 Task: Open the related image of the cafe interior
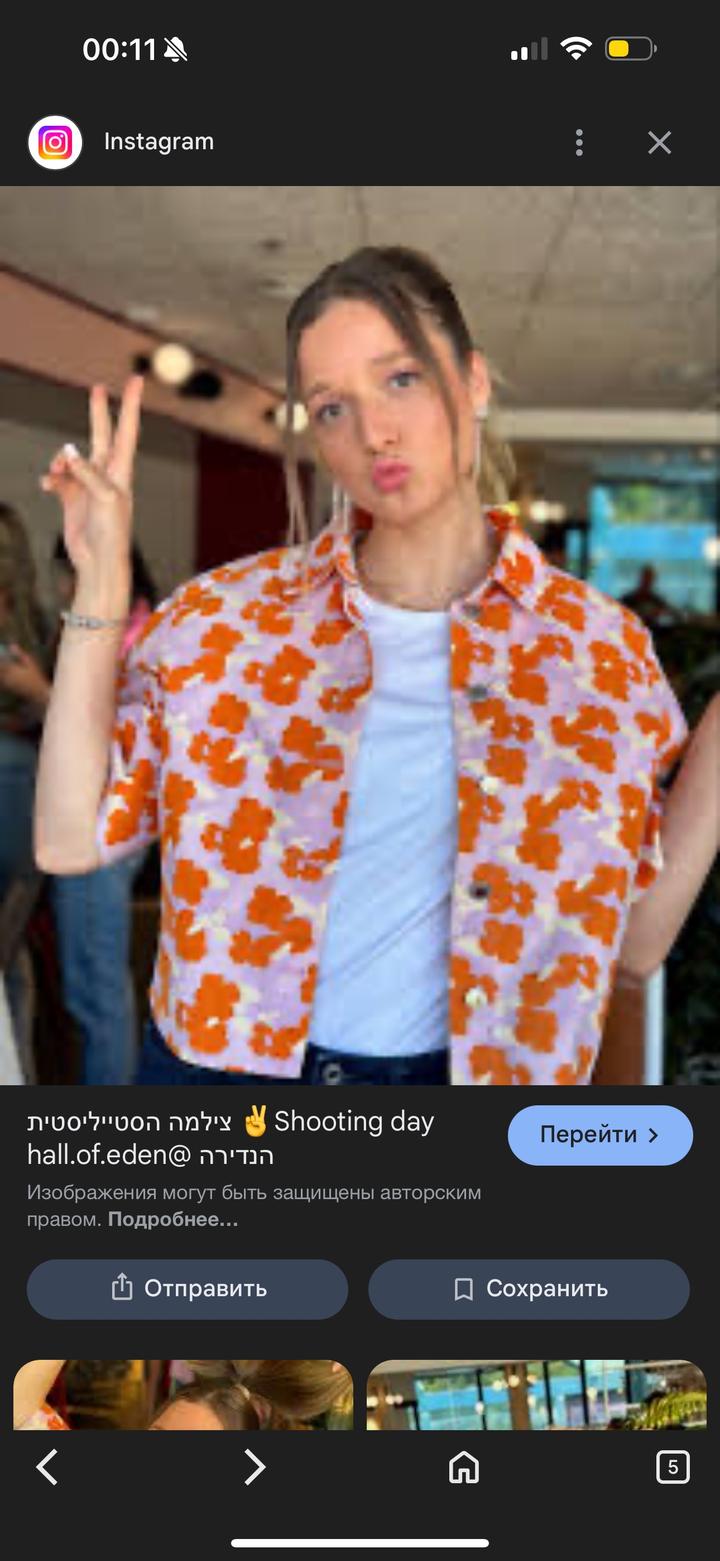[x=537, y=1395]
